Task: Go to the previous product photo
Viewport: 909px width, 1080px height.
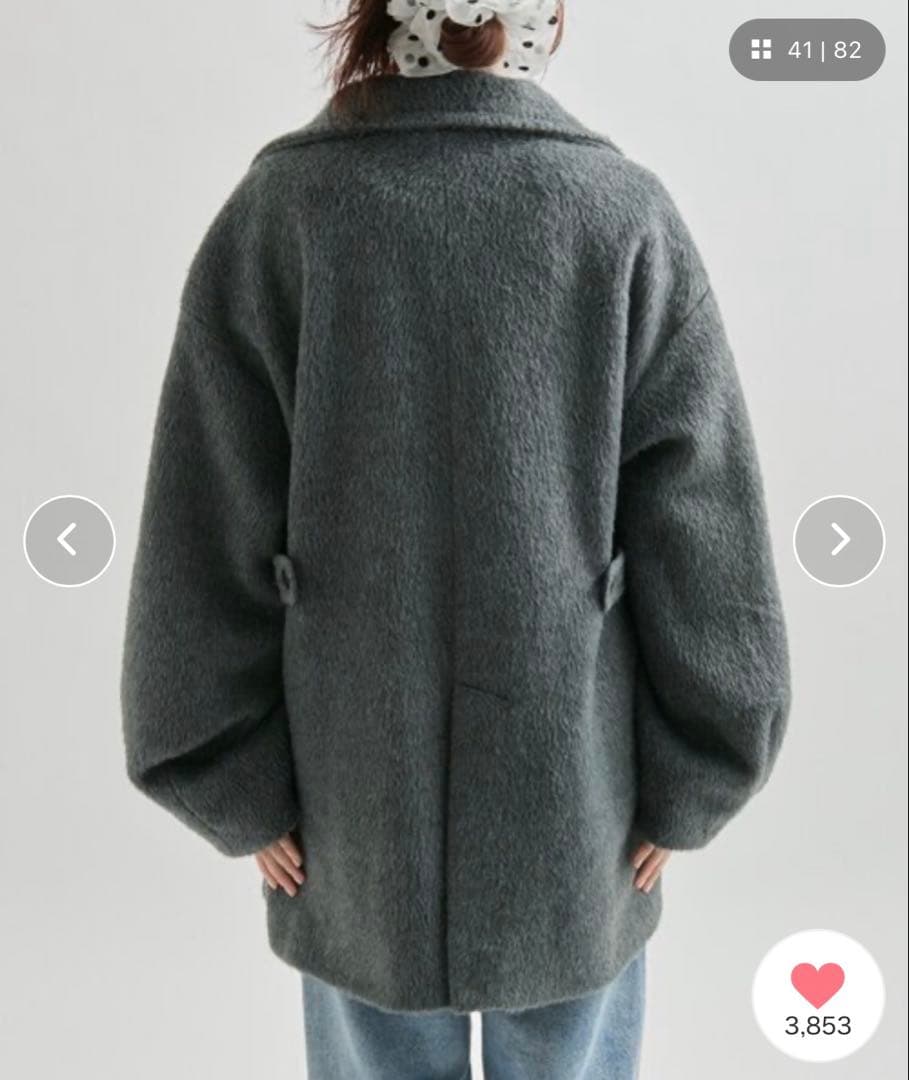Action: coord(69,541)
